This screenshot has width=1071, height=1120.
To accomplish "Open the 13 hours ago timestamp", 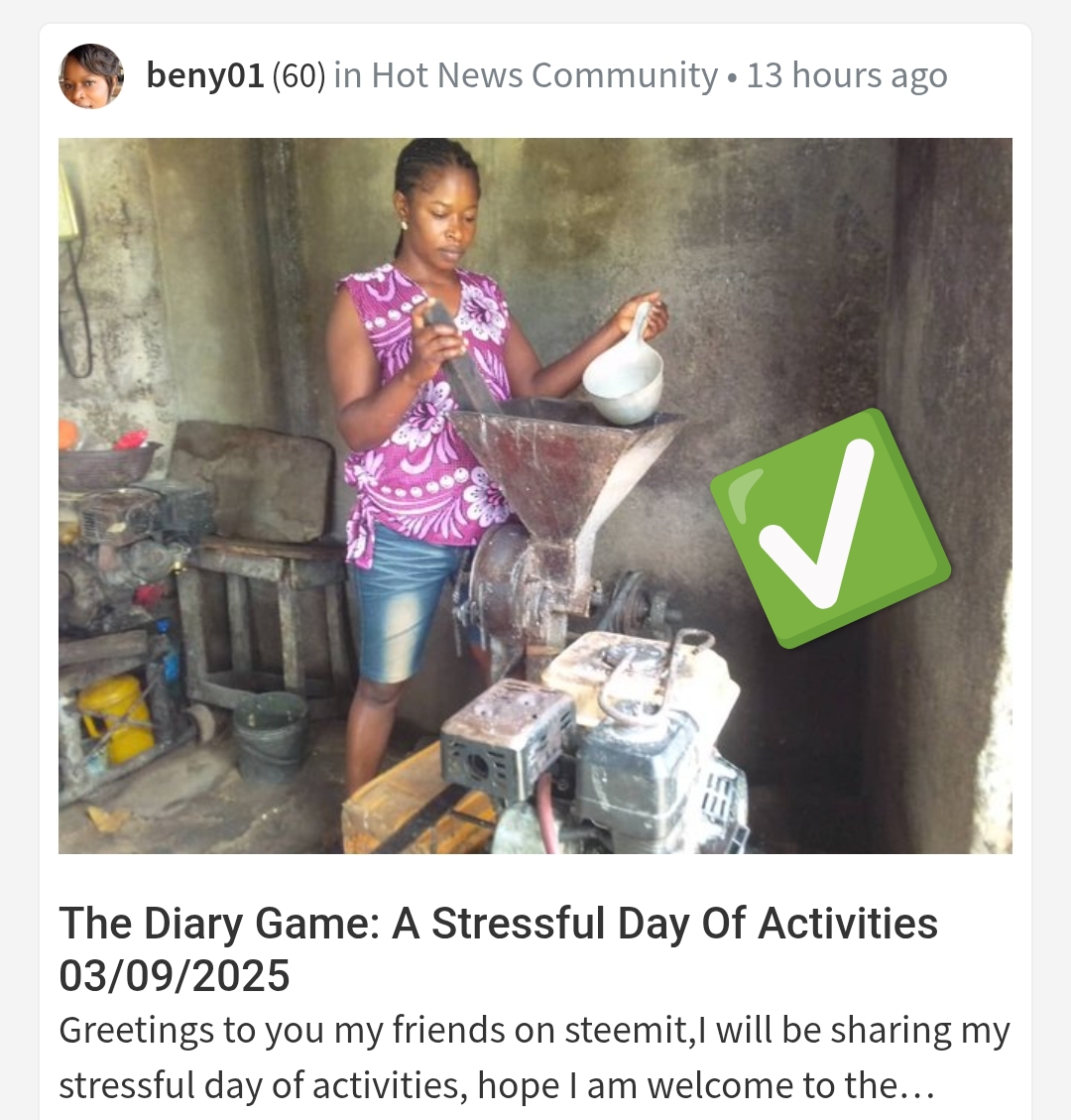I will click(x=846, y=76).
